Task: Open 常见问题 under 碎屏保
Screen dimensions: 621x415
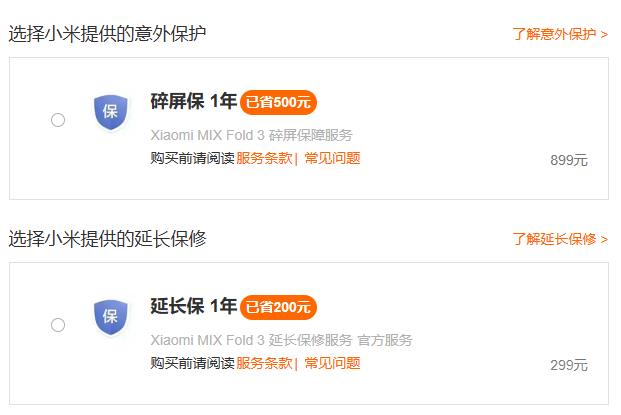Action: (332, 158)
